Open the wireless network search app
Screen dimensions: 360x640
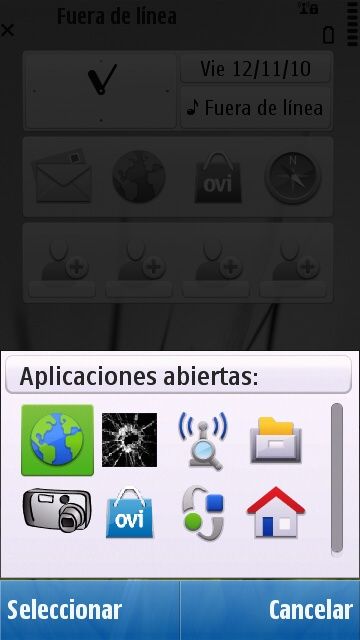(x=203, y=440)
